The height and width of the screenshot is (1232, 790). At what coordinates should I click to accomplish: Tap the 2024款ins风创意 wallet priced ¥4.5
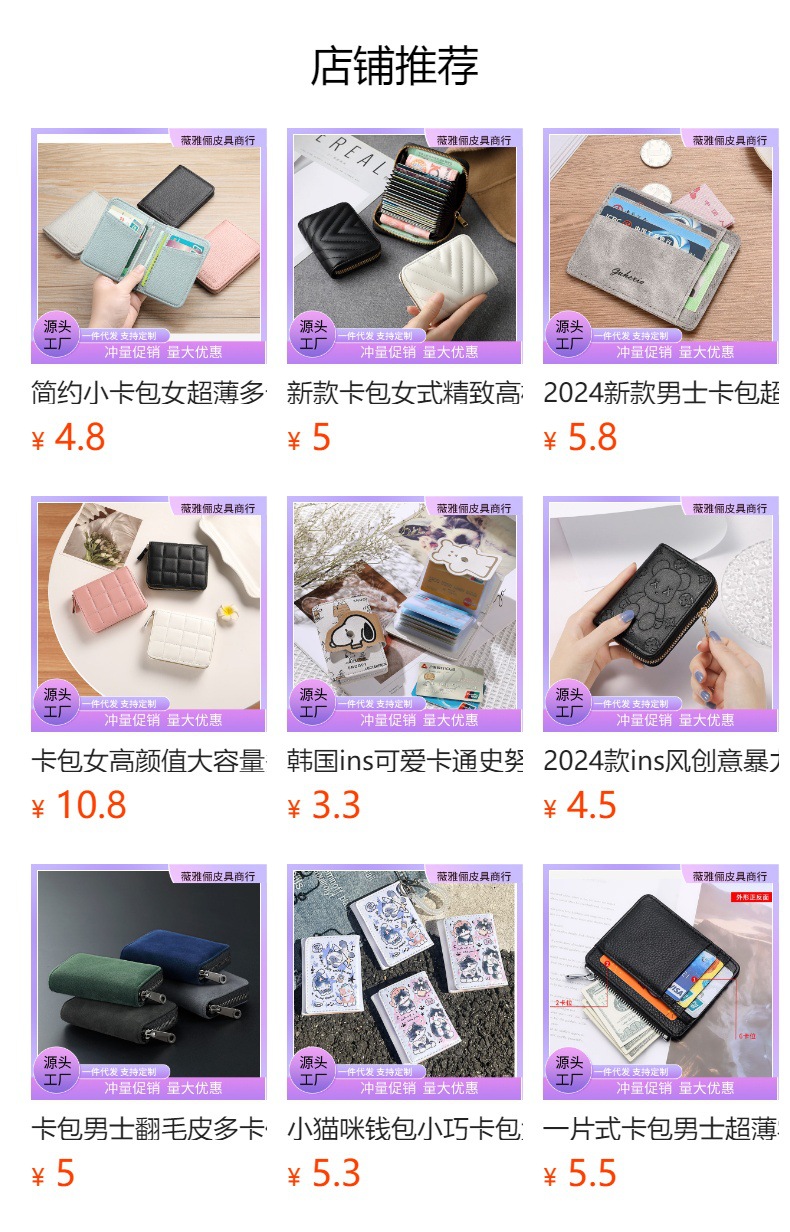click(660, 614)
